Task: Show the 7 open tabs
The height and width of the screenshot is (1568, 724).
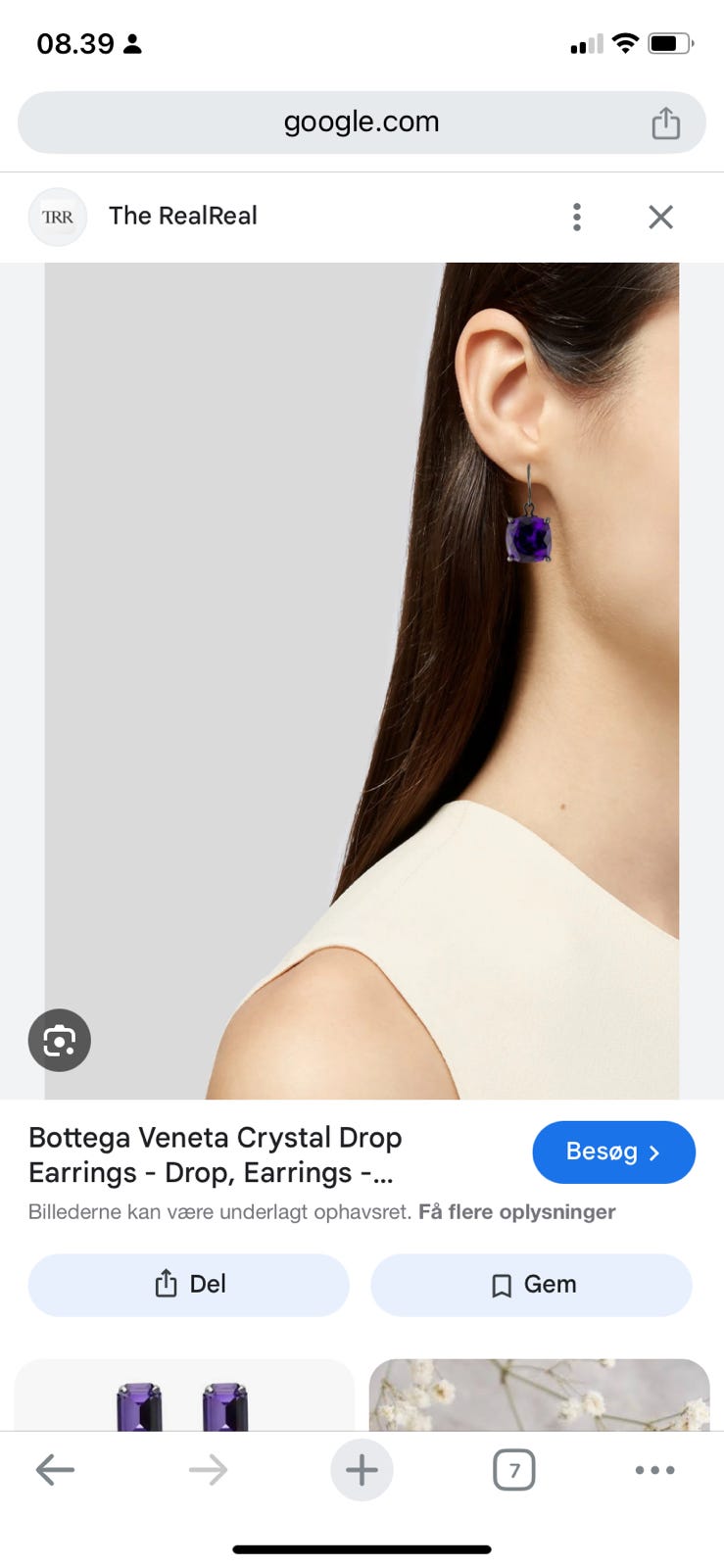Action: 514,1470
